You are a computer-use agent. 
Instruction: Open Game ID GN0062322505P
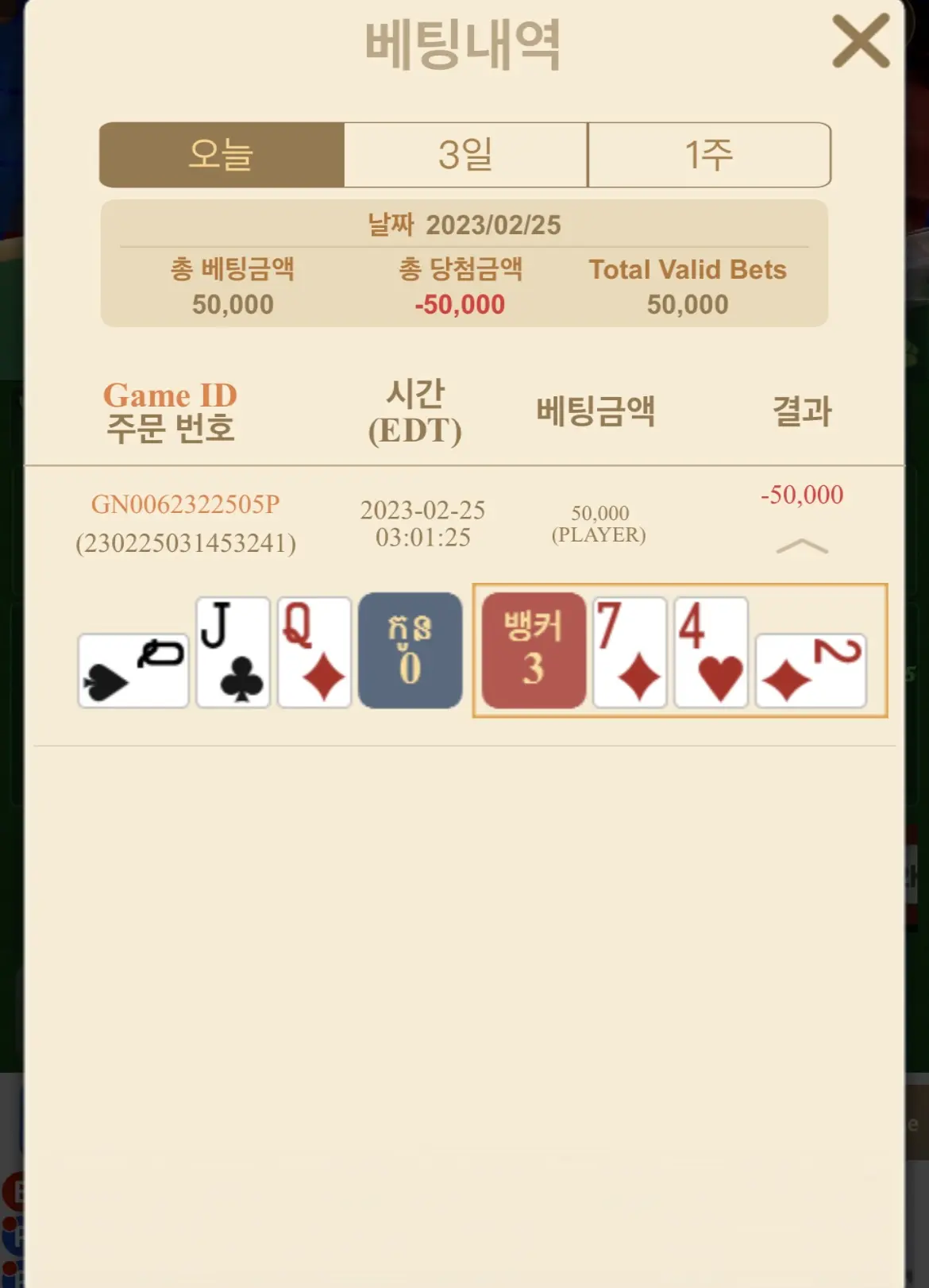coord(185,504)
